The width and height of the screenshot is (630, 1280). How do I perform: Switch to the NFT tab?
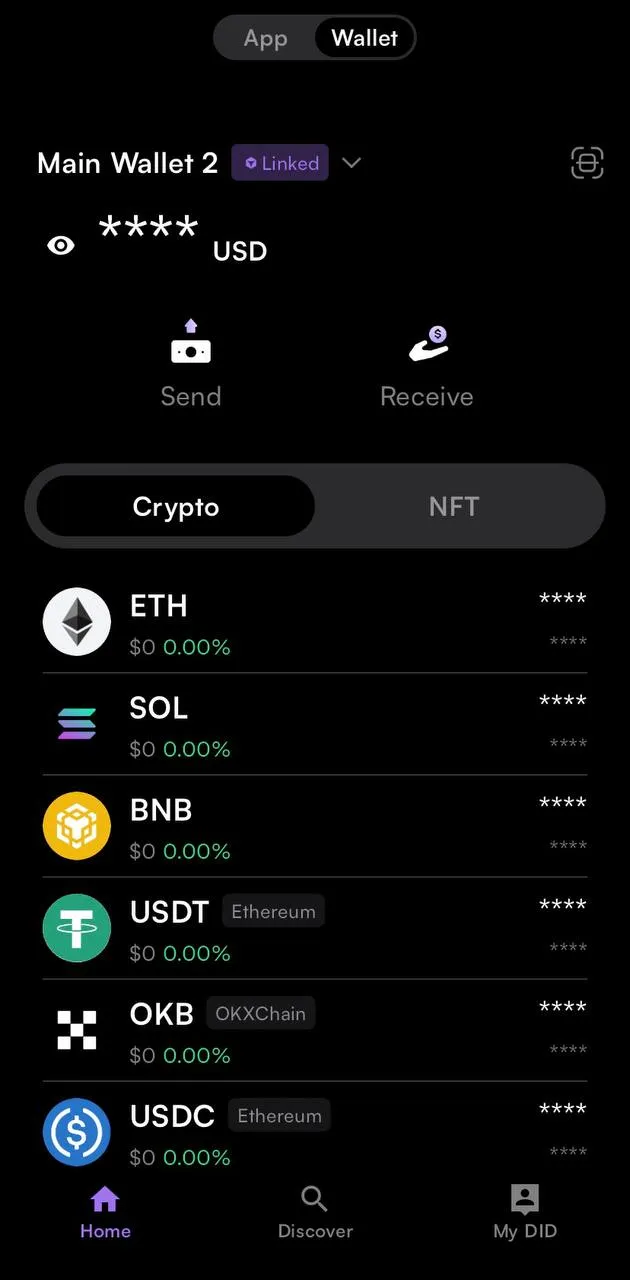tap(454, 507)
